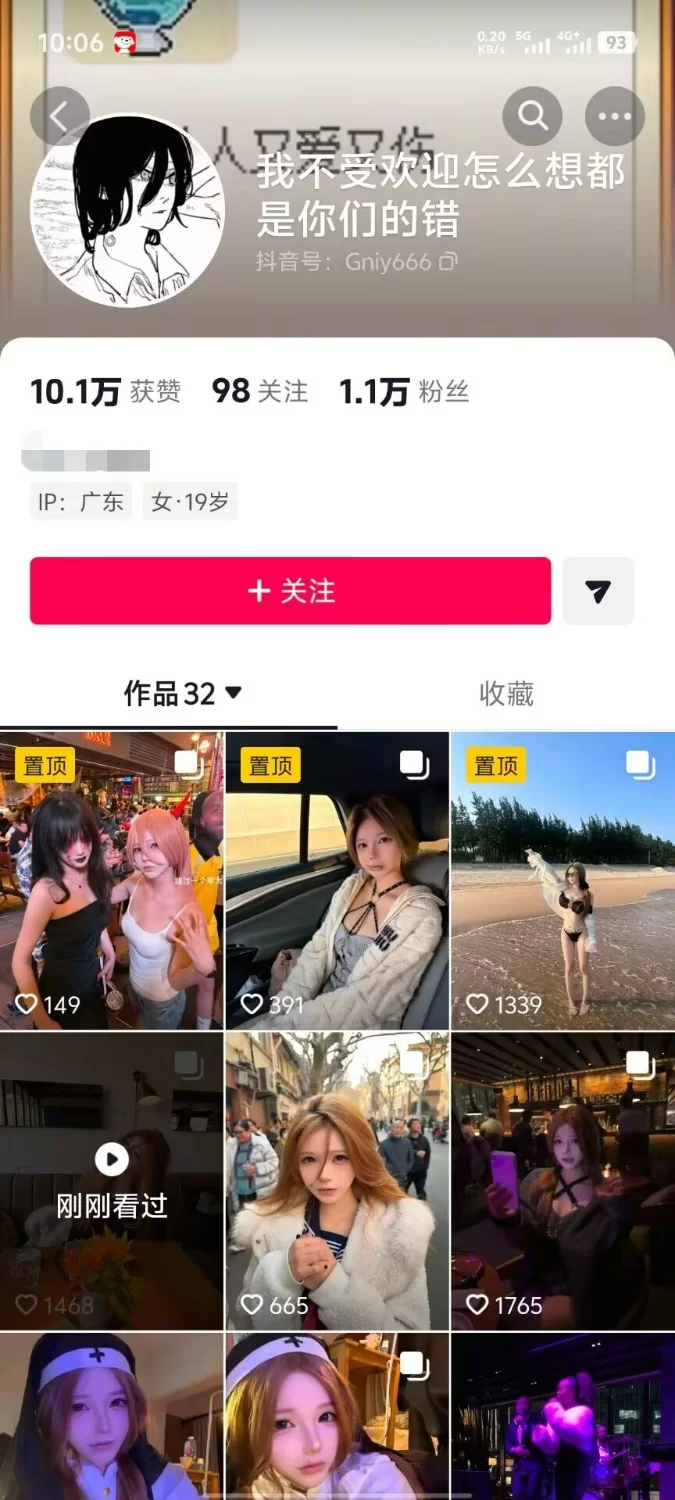Open the 1.1万 粉丝 followers list

(403, 391)
